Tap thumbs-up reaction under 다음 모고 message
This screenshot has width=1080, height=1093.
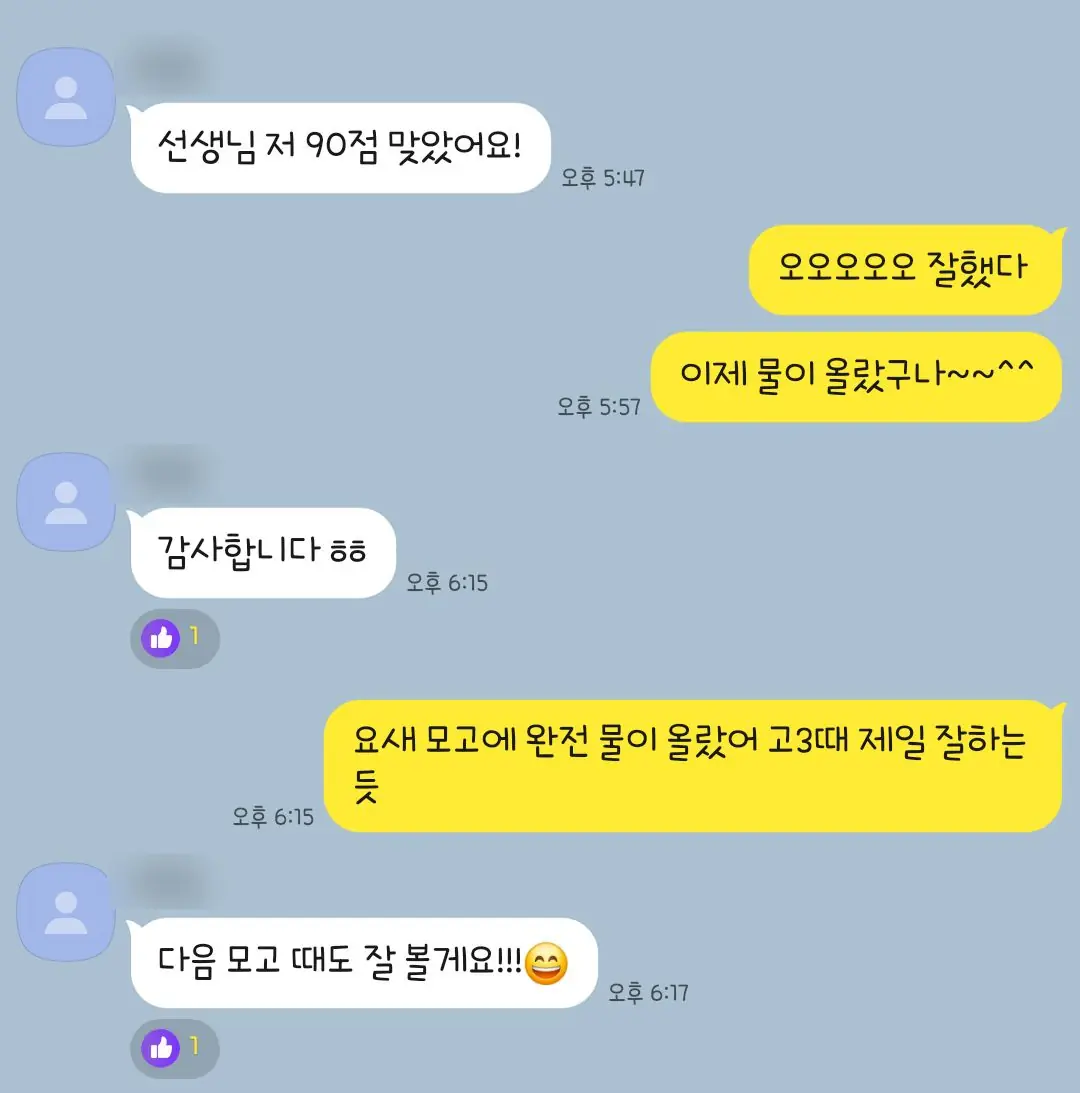point(174,1048)
